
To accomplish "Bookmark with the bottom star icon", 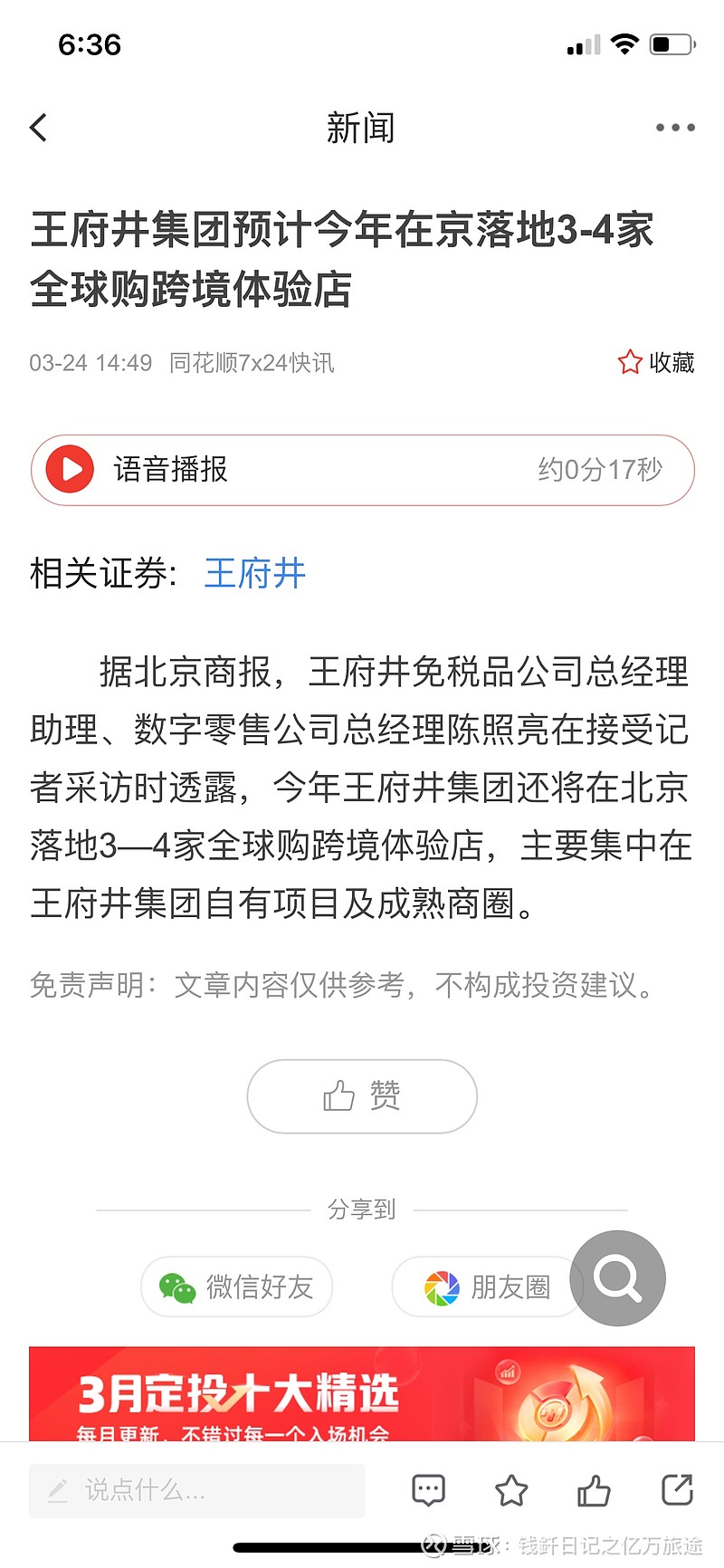I will click(x=511, y=1490).
